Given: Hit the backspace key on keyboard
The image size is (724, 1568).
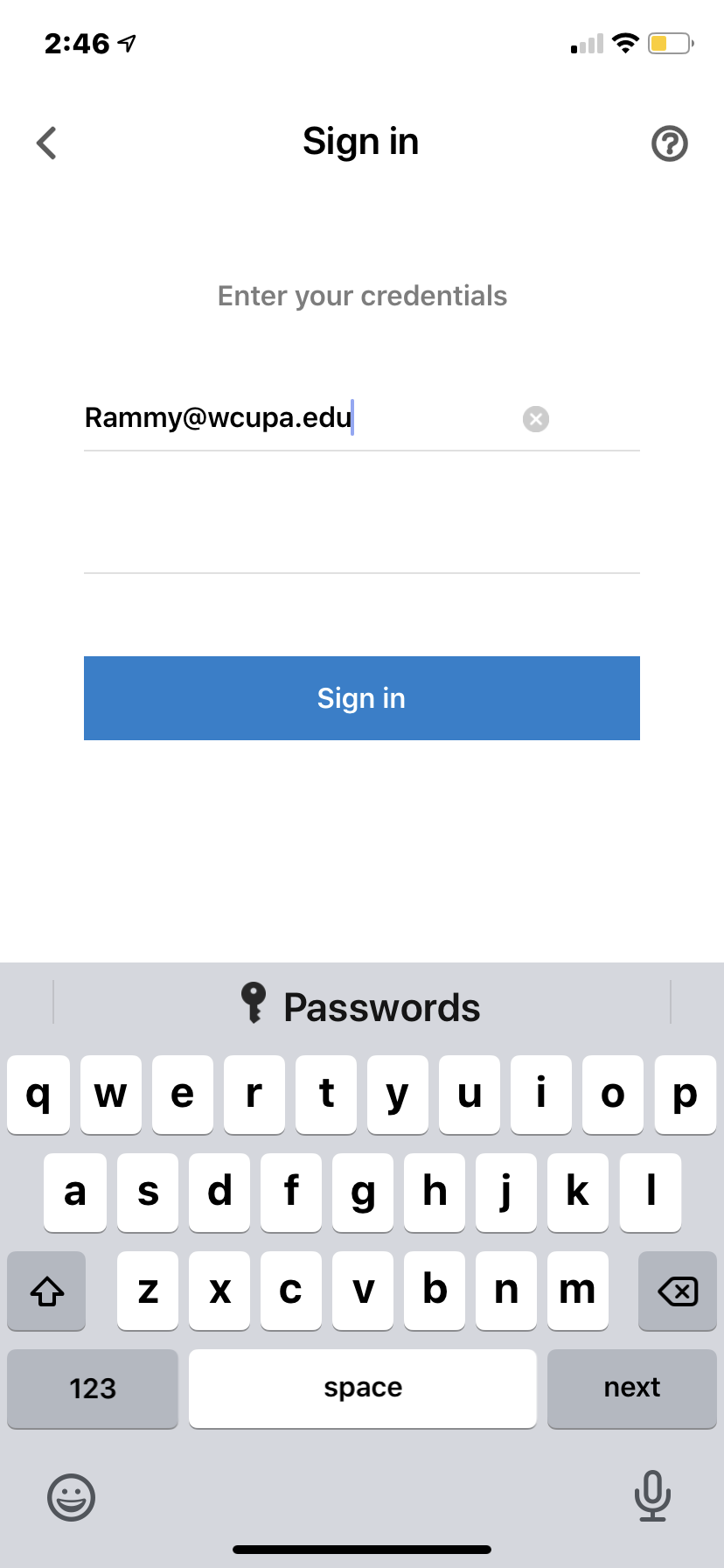Looking at the screenshot, I should [x=678, y=1291].
